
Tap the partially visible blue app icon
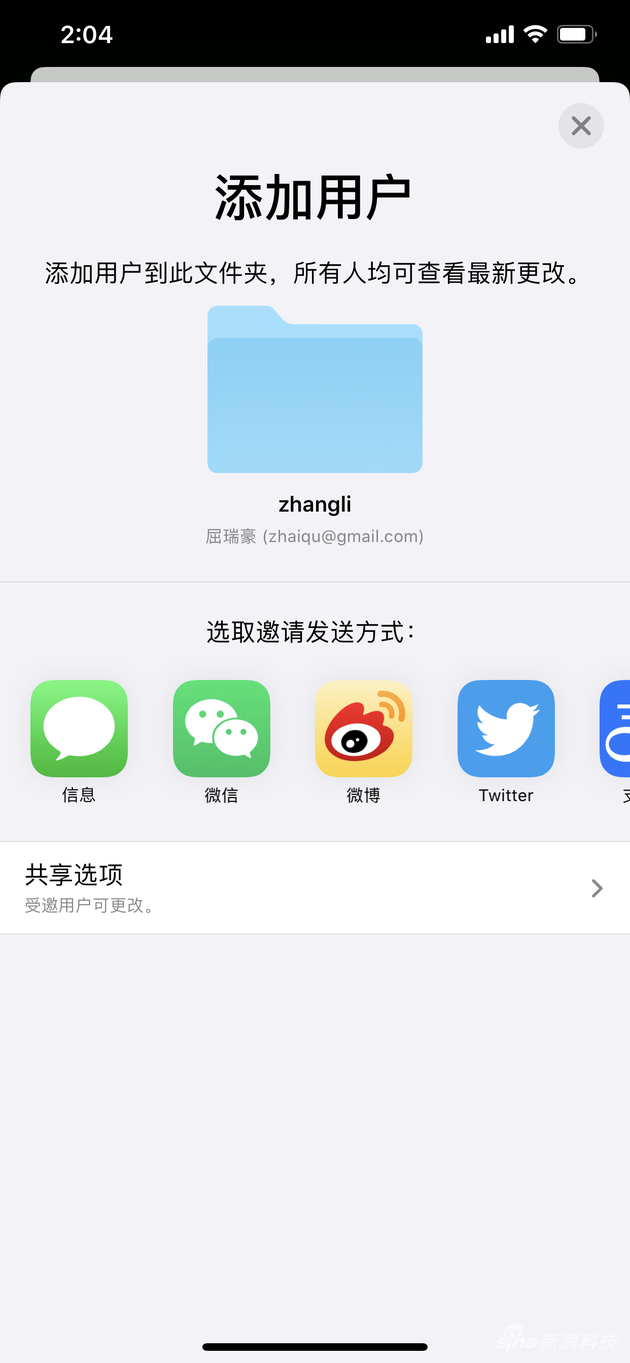[x=616, y=729]
